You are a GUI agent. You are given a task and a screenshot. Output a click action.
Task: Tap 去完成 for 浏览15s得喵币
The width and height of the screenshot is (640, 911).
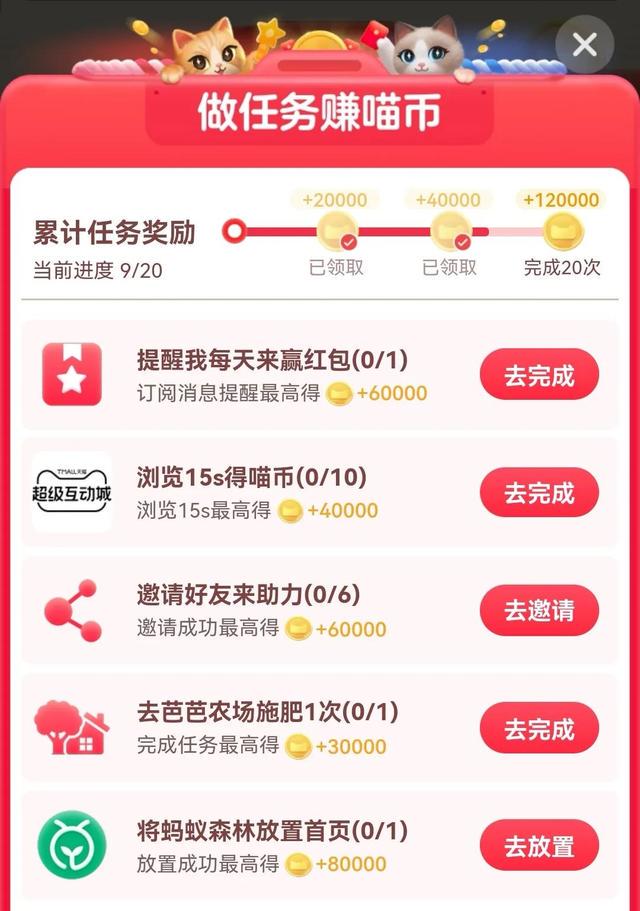tap(539, 492)
